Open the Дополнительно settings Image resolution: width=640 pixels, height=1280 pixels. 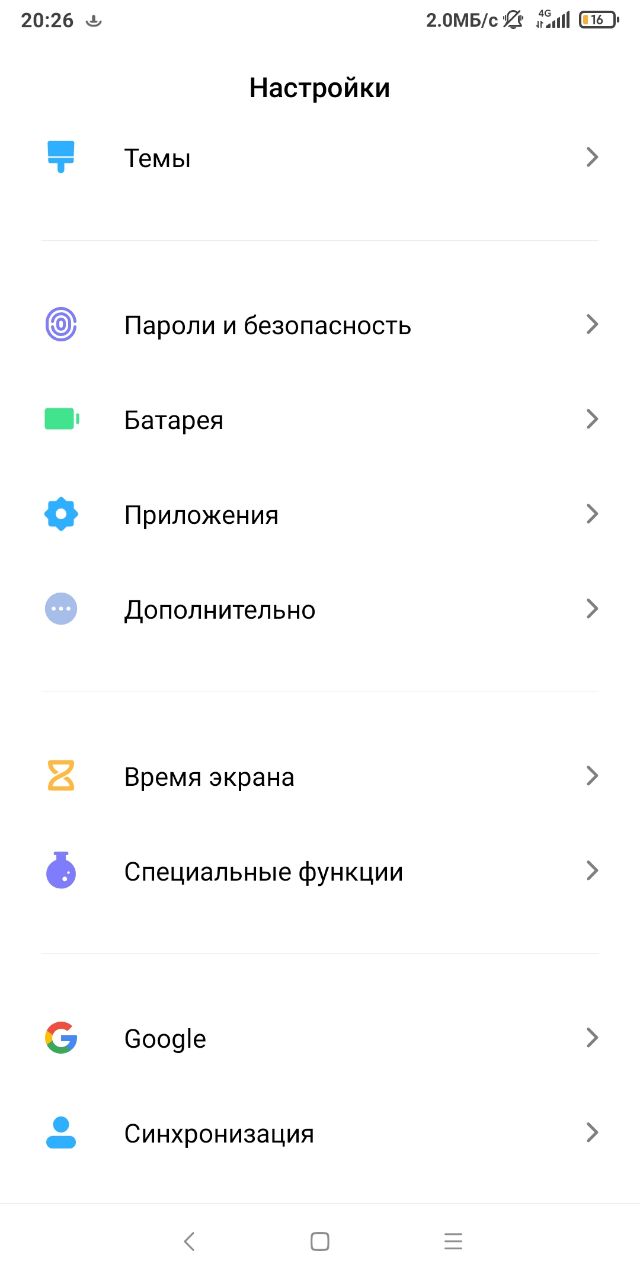[x=320, y=609]
